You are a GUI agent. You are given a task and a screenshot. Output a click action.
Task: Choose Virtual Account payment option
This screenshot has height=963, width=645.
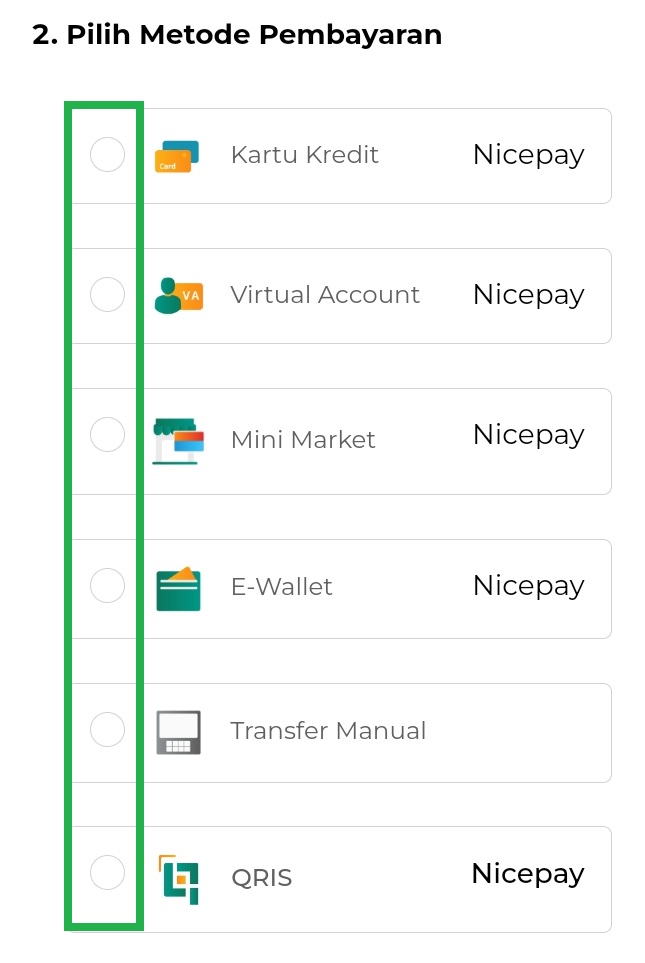point(107,295)
